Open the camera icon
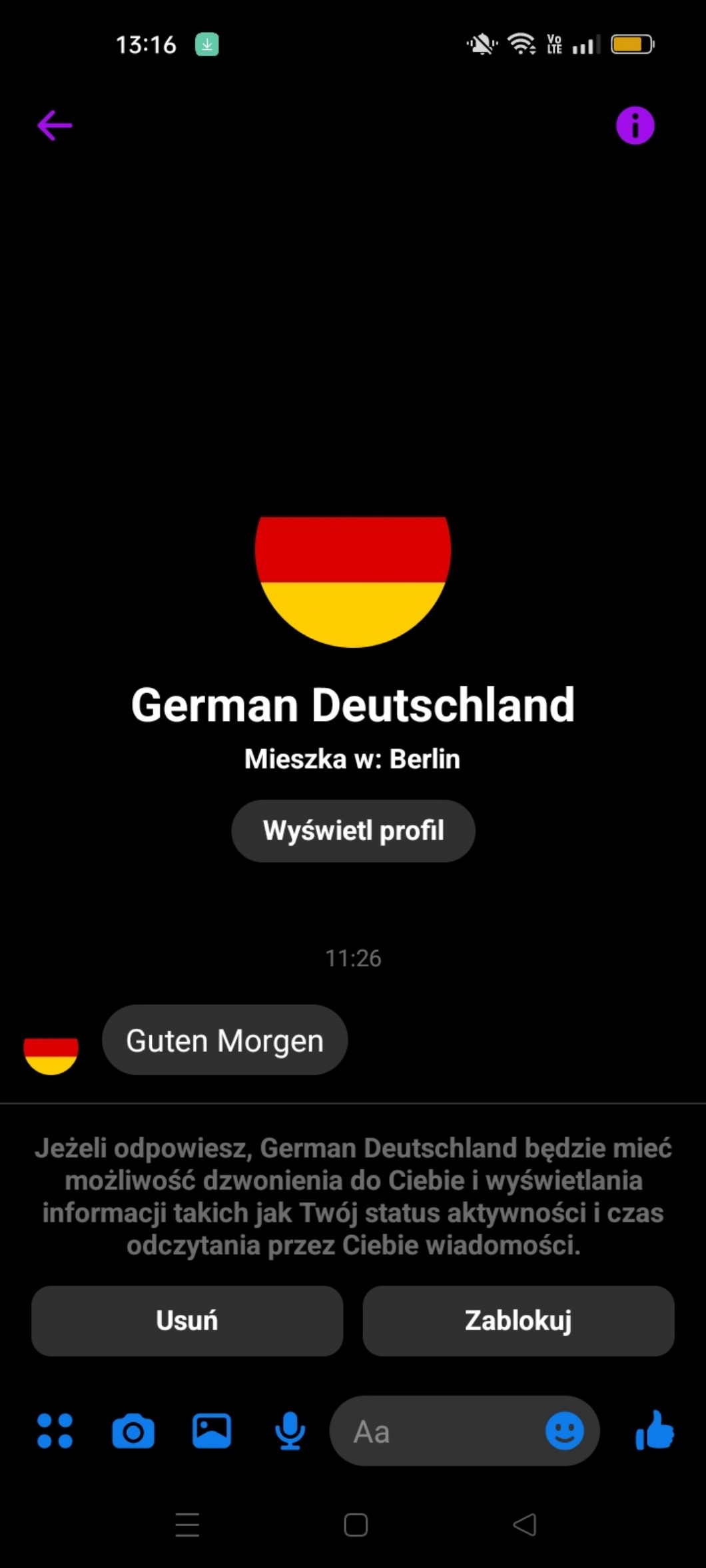Screen dimensions: 706x1568 (133, 1431)
